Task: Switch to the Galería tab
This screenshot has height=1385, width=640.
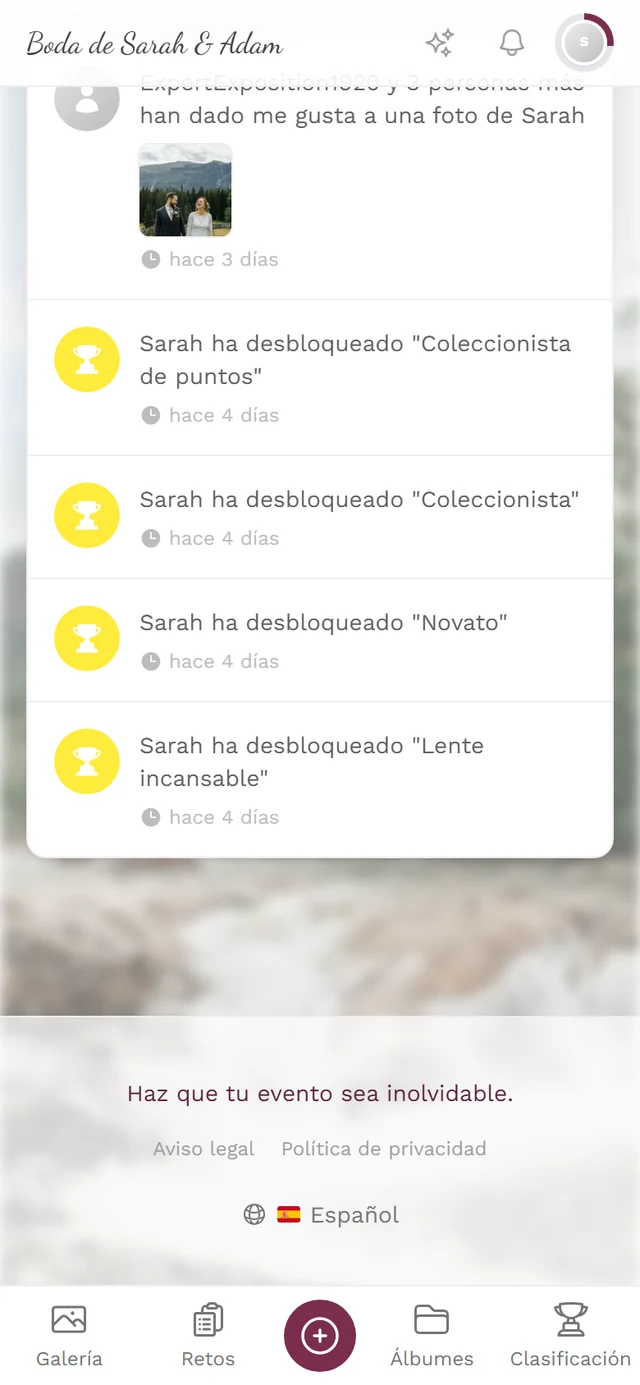Action: click(x=69, y=1336)
